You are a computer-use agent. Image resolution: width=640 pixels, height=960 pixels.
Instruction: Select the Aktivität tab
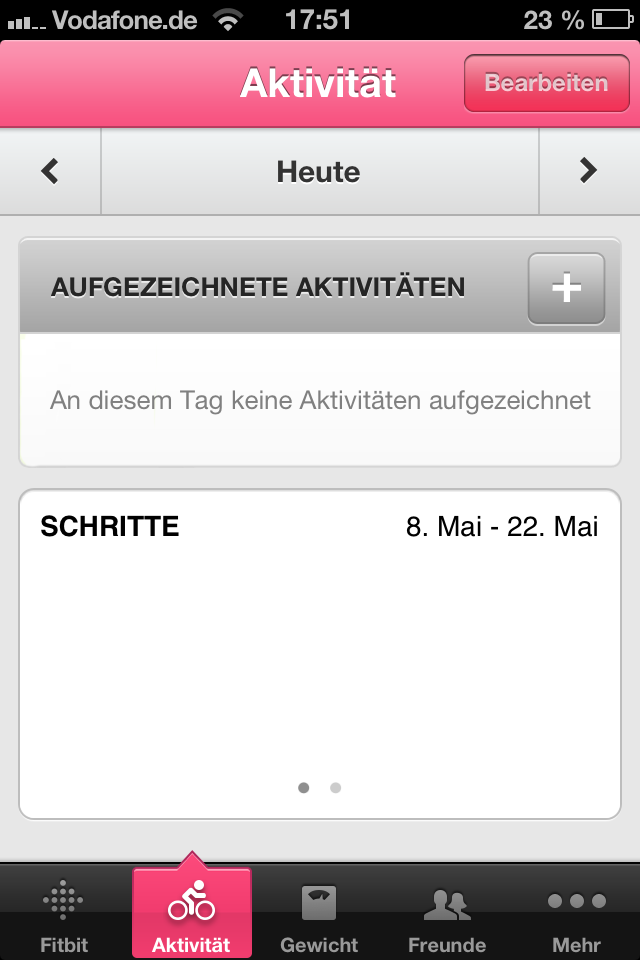coord(191,915)
